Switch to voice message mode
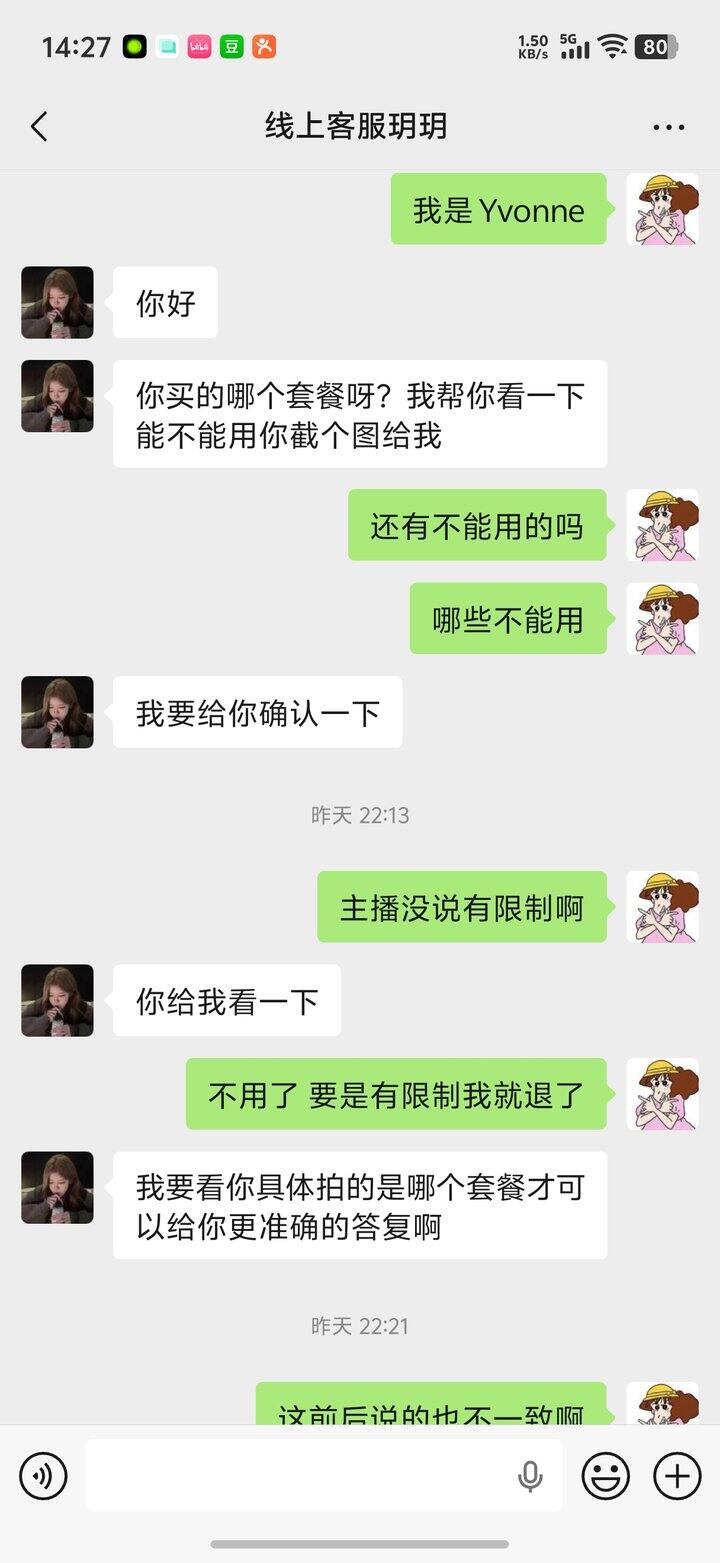The height and width of the screenshot is (1563, 720). (41, 1475)
